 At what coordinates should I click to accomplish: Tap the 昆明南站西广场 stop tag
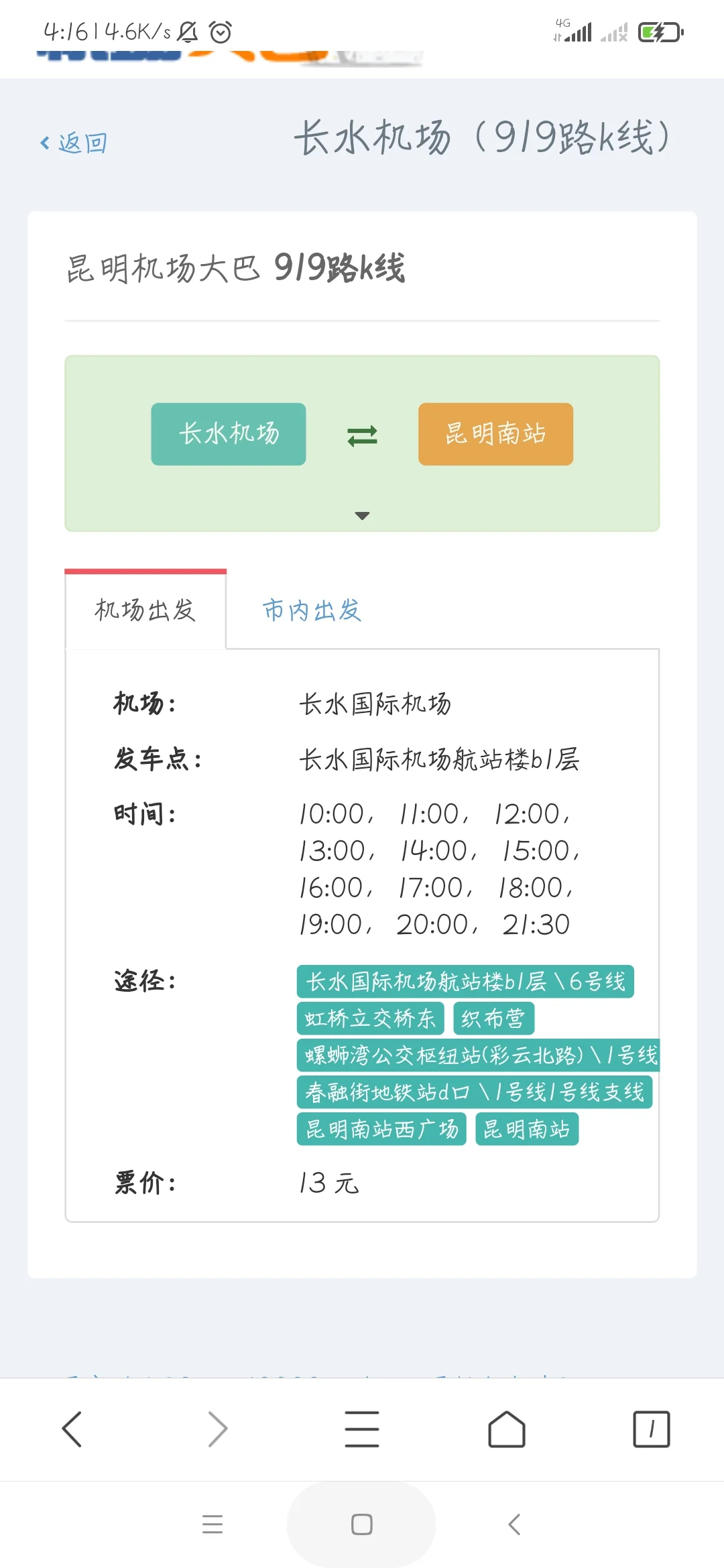381,1129
